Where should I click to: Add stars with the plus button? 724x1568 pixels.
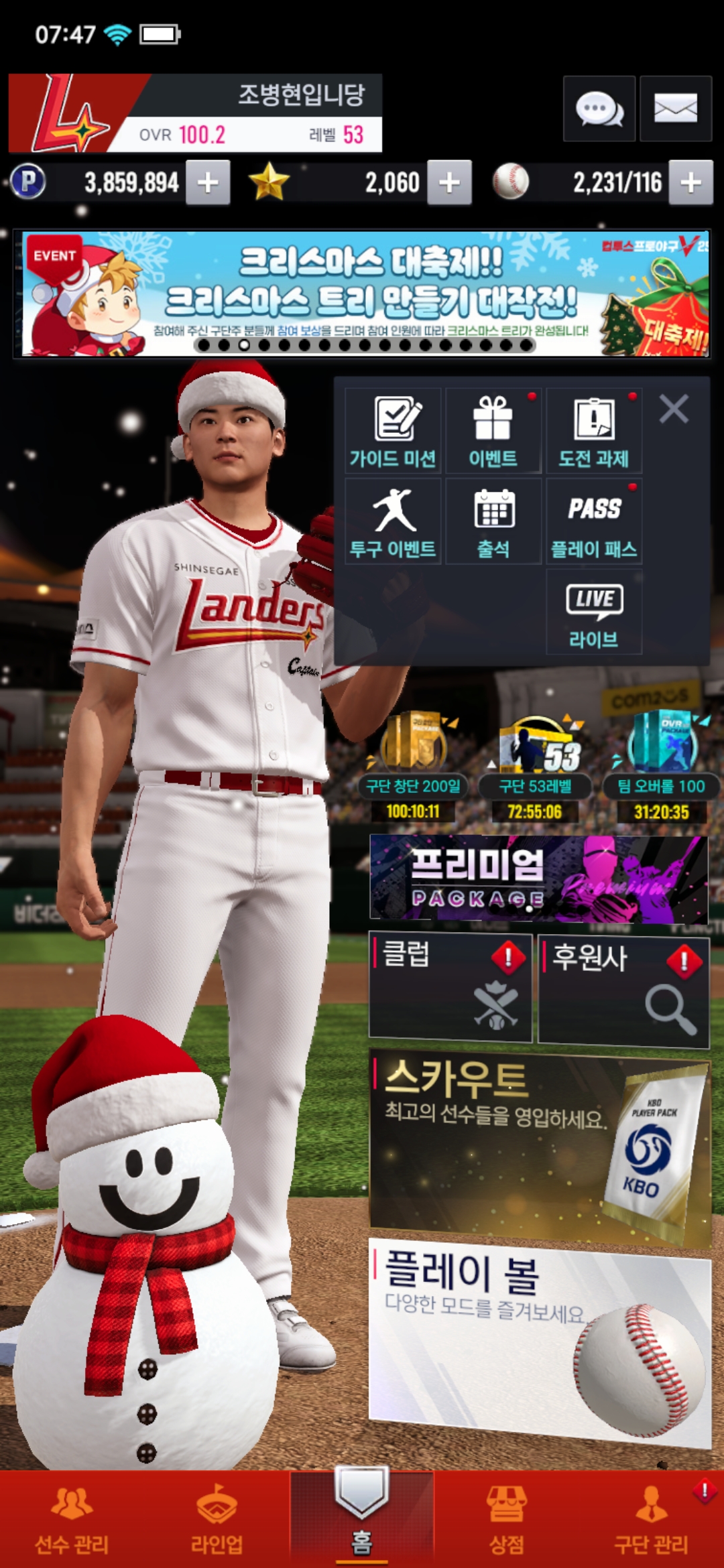tap(449, 182)
